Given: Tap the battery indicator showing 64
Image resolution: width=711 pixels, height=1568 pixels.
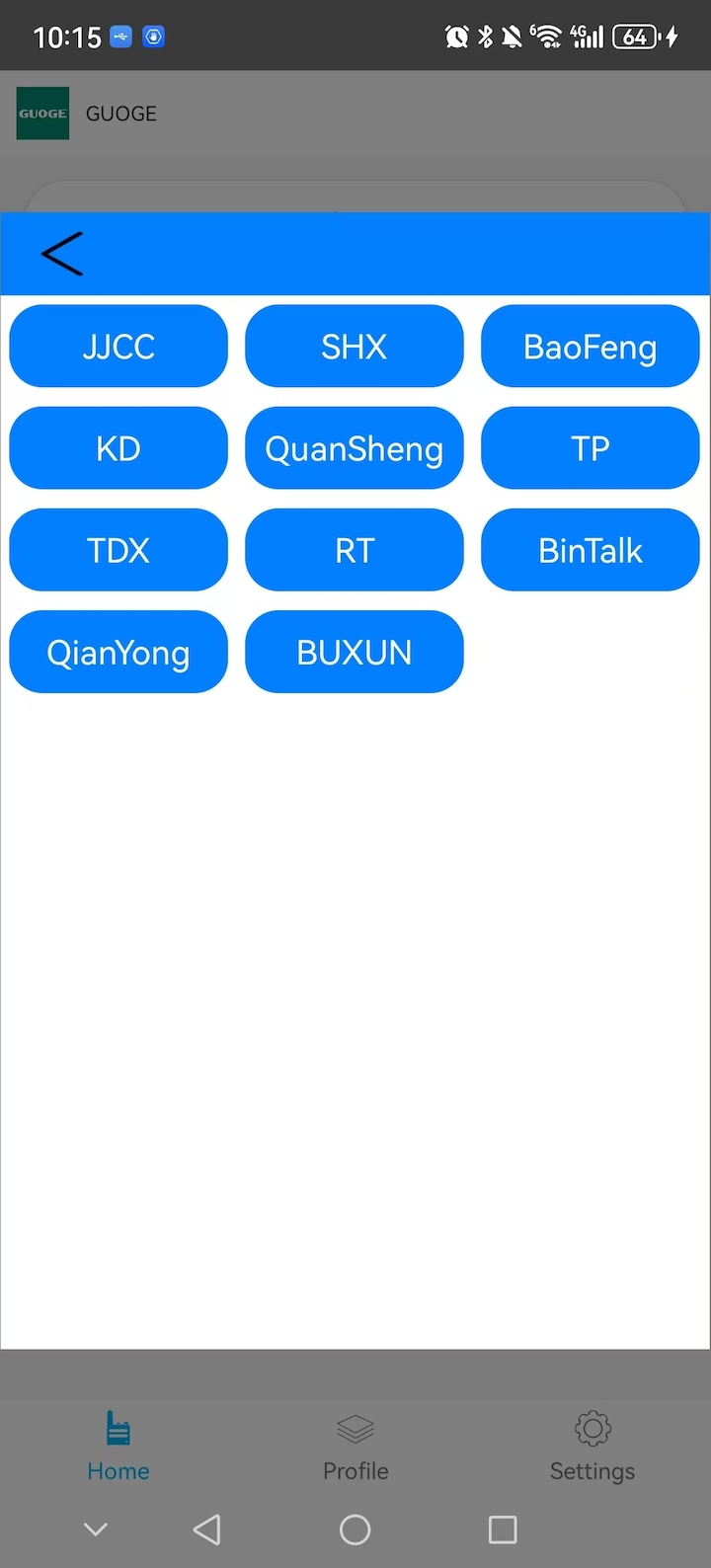Looking at the screenshot, I should (635, 36).
